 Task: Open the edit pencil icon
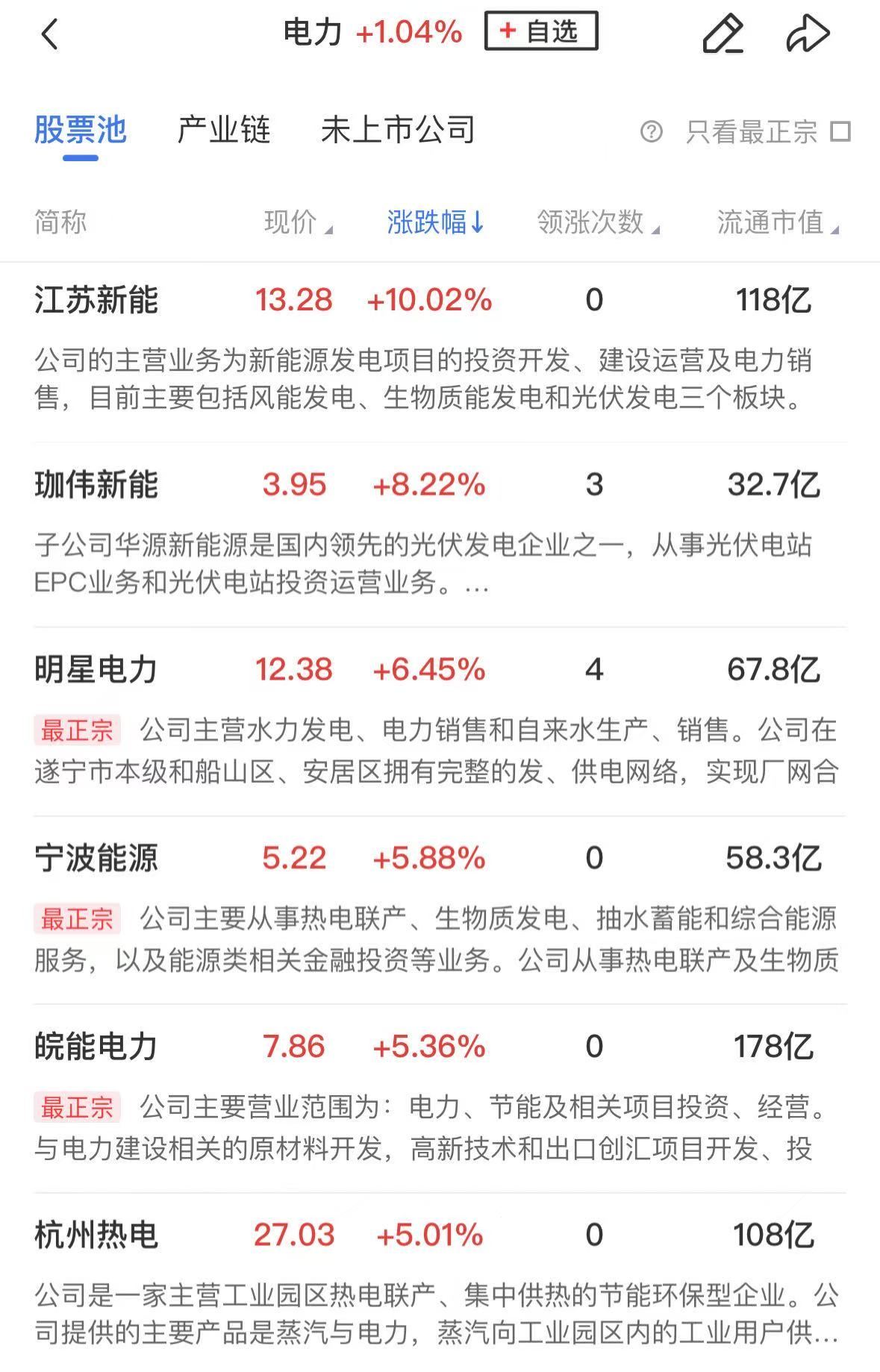723,34
